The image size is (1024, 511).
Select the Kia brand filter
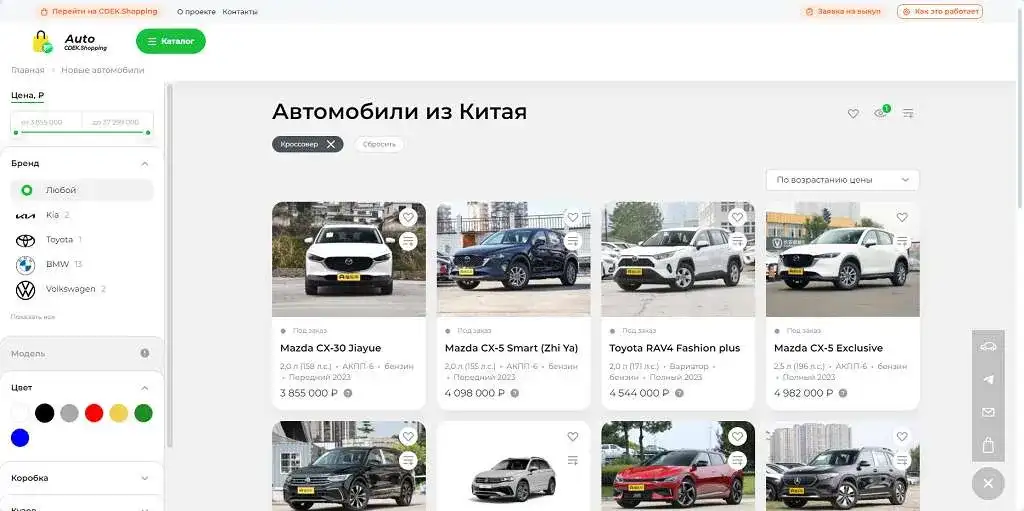coord(52,215)
